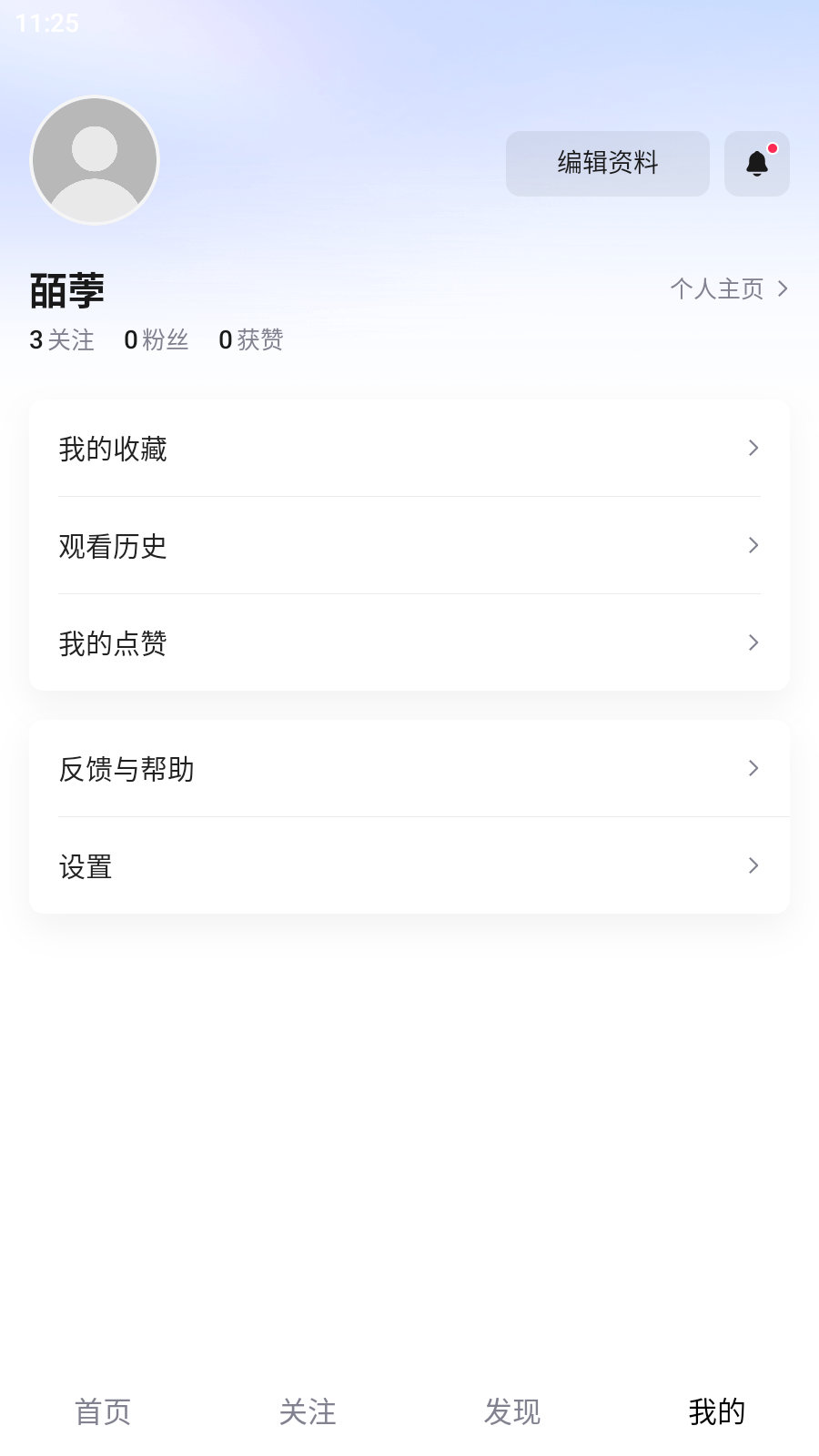819x1456 pixels.
Task: View the 0 粉丝 followers list
Action: [x=157, y=340]
